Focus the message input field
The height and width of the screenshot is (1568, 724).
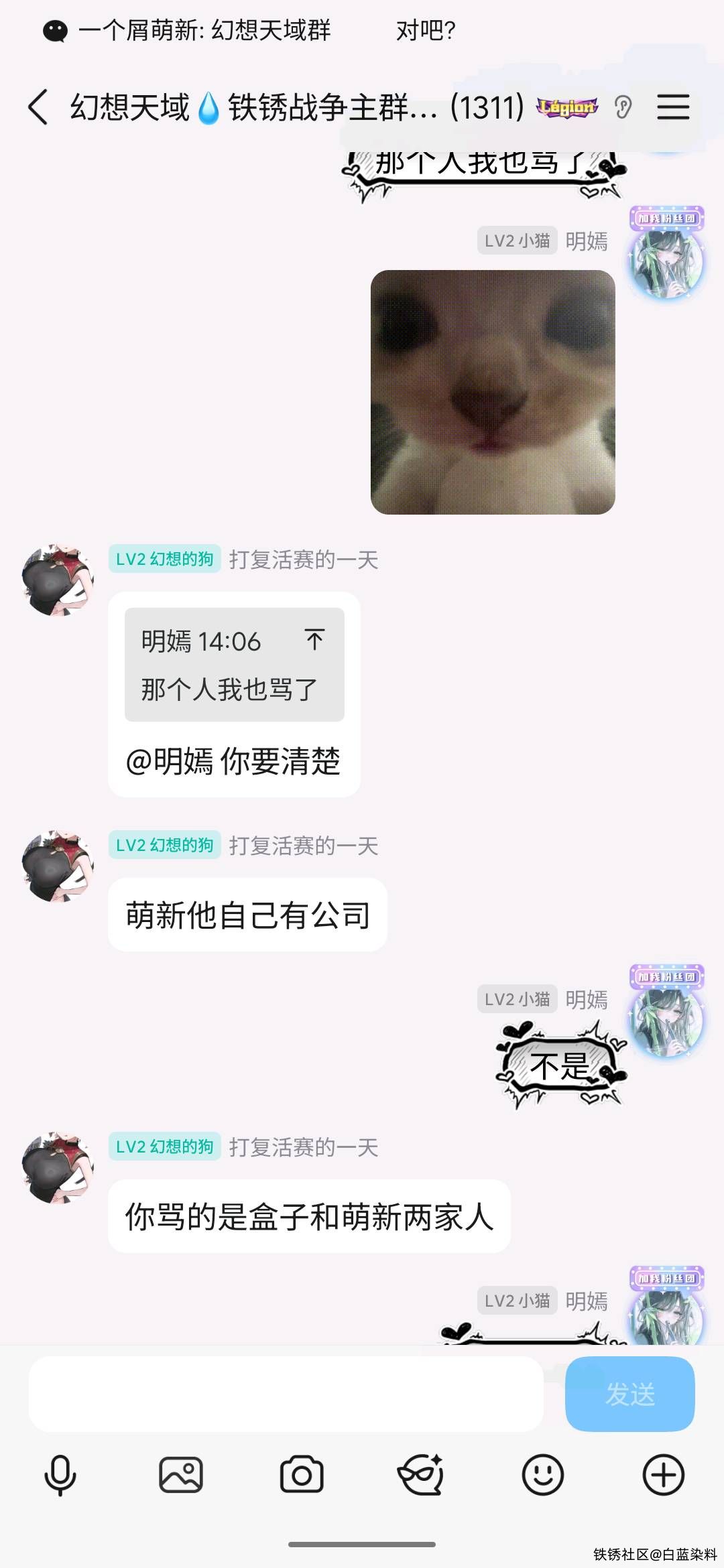[x=286, y=1394]
